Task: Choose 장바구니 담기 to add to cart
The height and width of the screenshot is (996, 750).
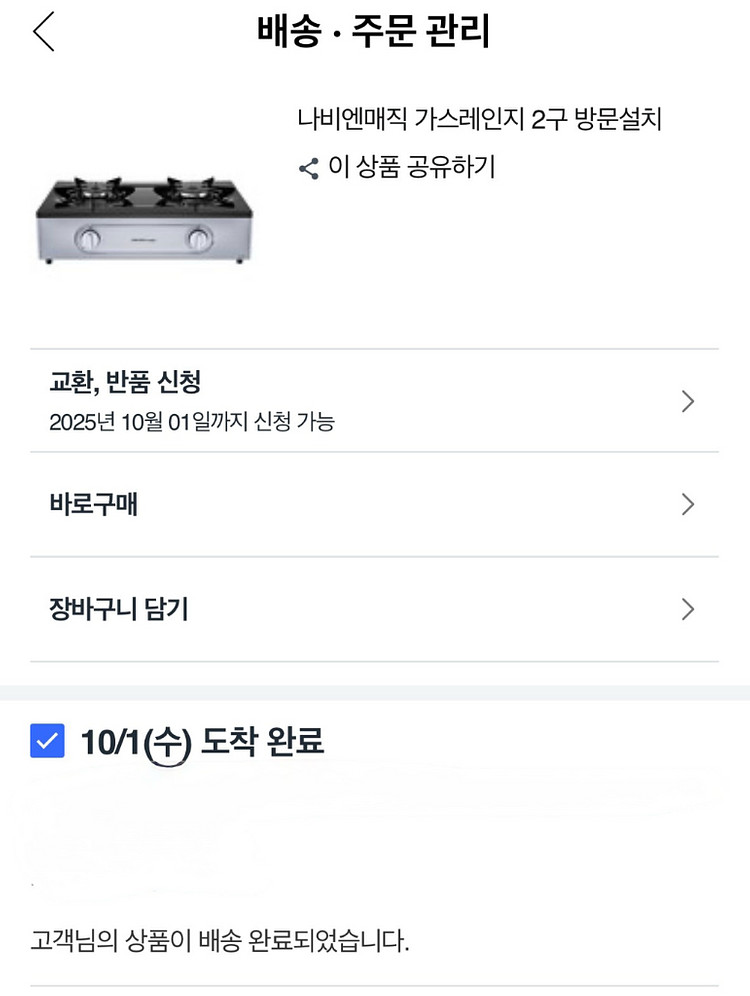Action: click(374, 608)
